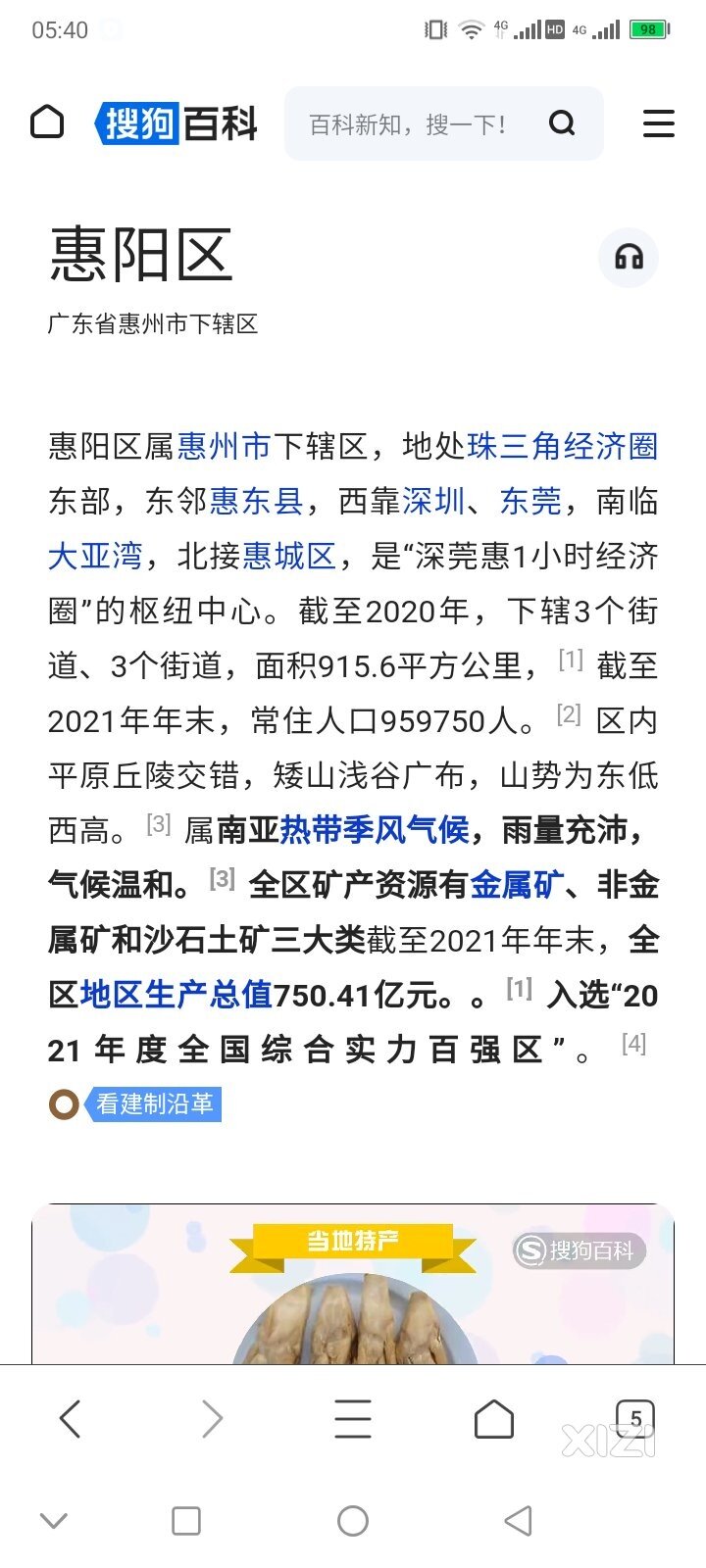Screen dimensions: 706x1568
Task: Follow the 地区生产总值 link
Action: 176,996
